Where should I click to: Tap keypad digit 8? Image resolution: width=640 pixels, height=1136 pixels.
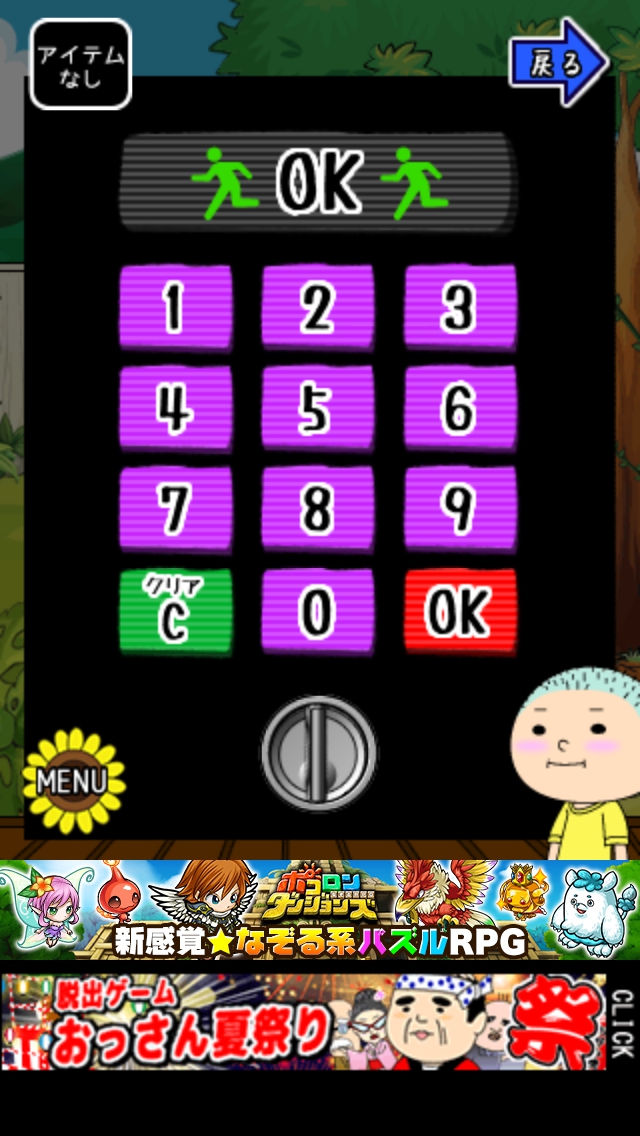pos(317,510)
